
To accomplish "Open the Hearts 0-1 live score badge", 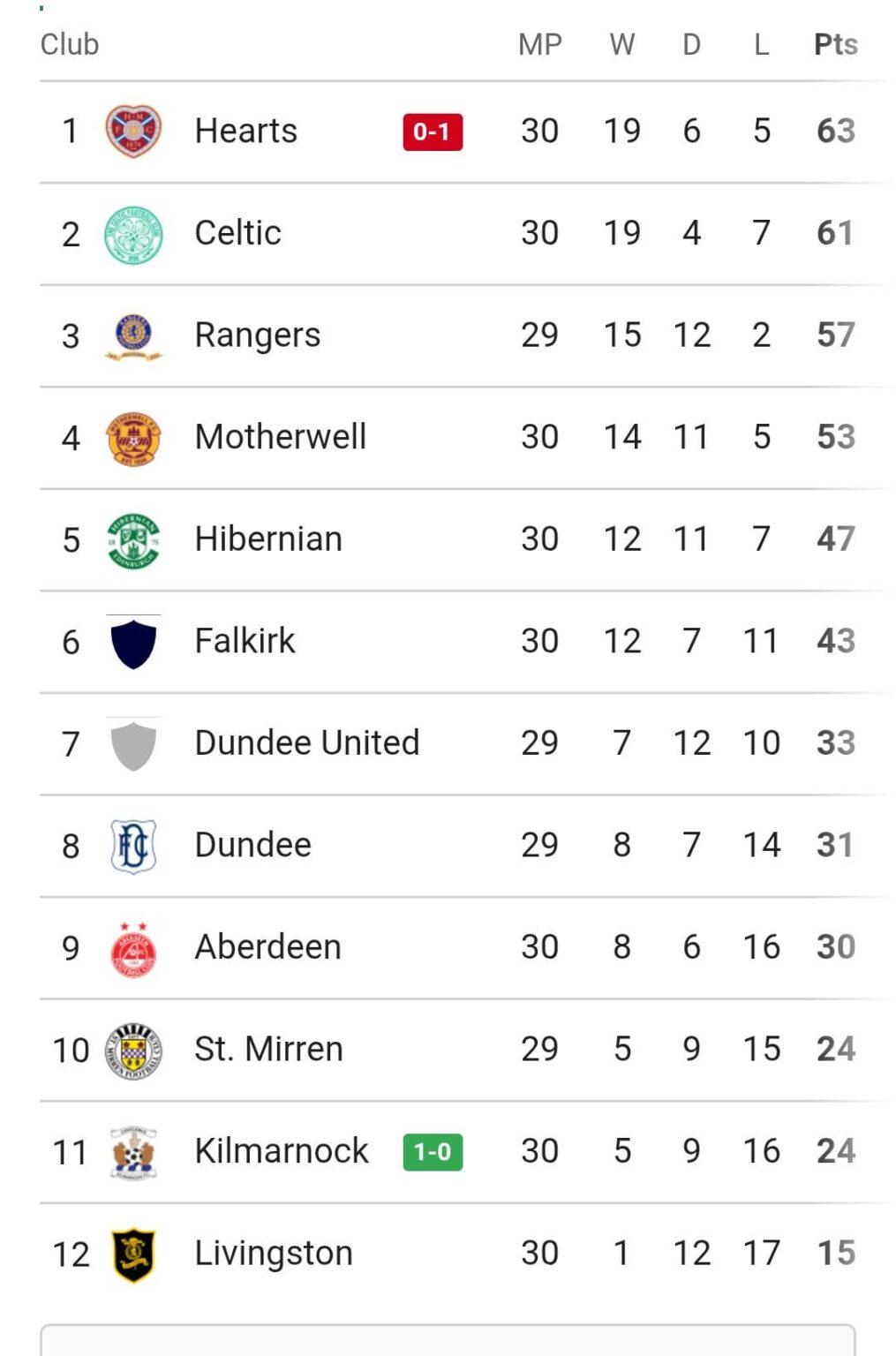I will (x=433, y=130).
